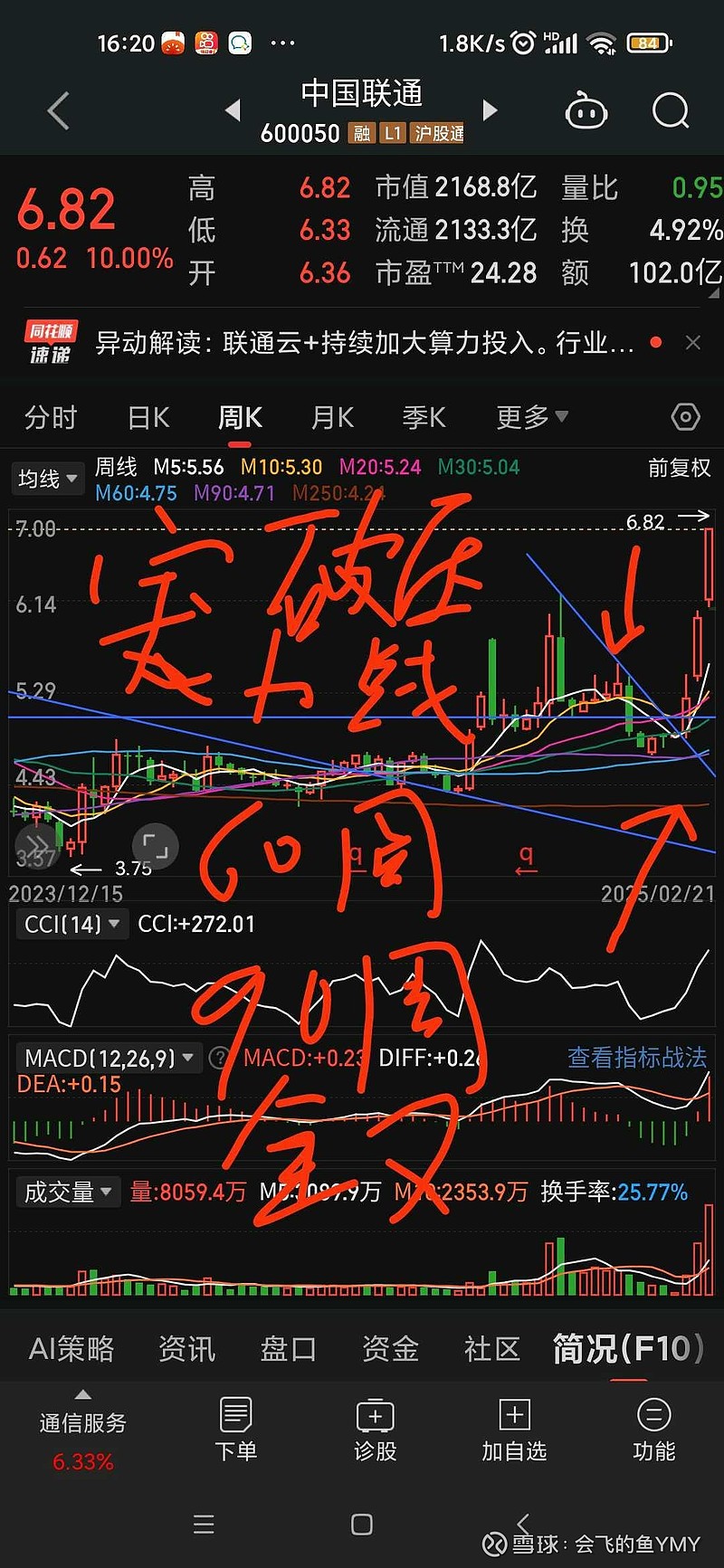Switch to the previous stock

pyautogui.click(x=233, y=110)
